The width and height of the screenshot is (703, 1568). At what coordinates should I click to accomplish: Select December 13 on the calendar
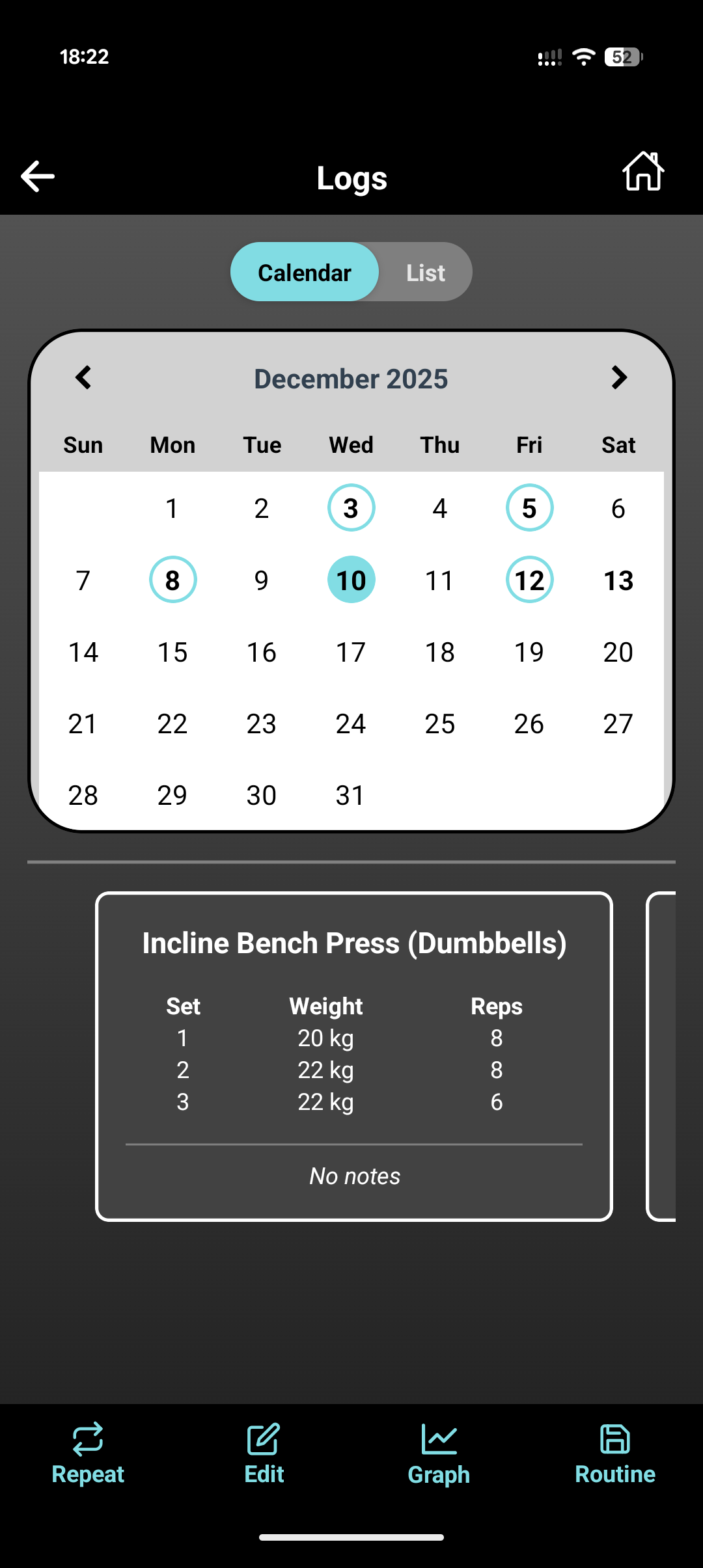pos(618,580)
